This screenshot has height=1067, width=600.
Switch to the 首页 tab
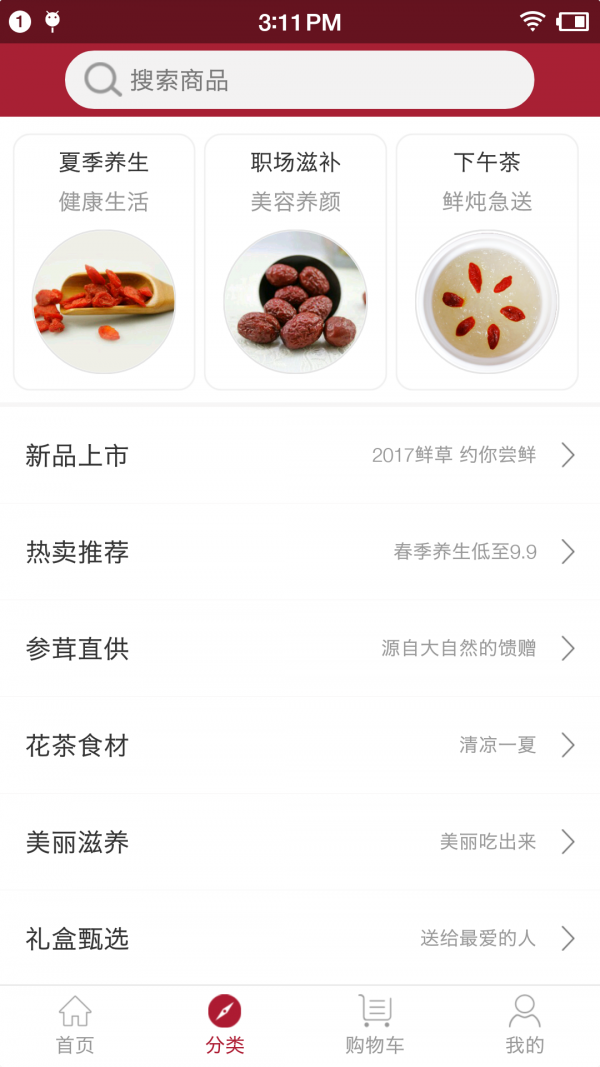pyautogui.click(x=75, y=1025)
